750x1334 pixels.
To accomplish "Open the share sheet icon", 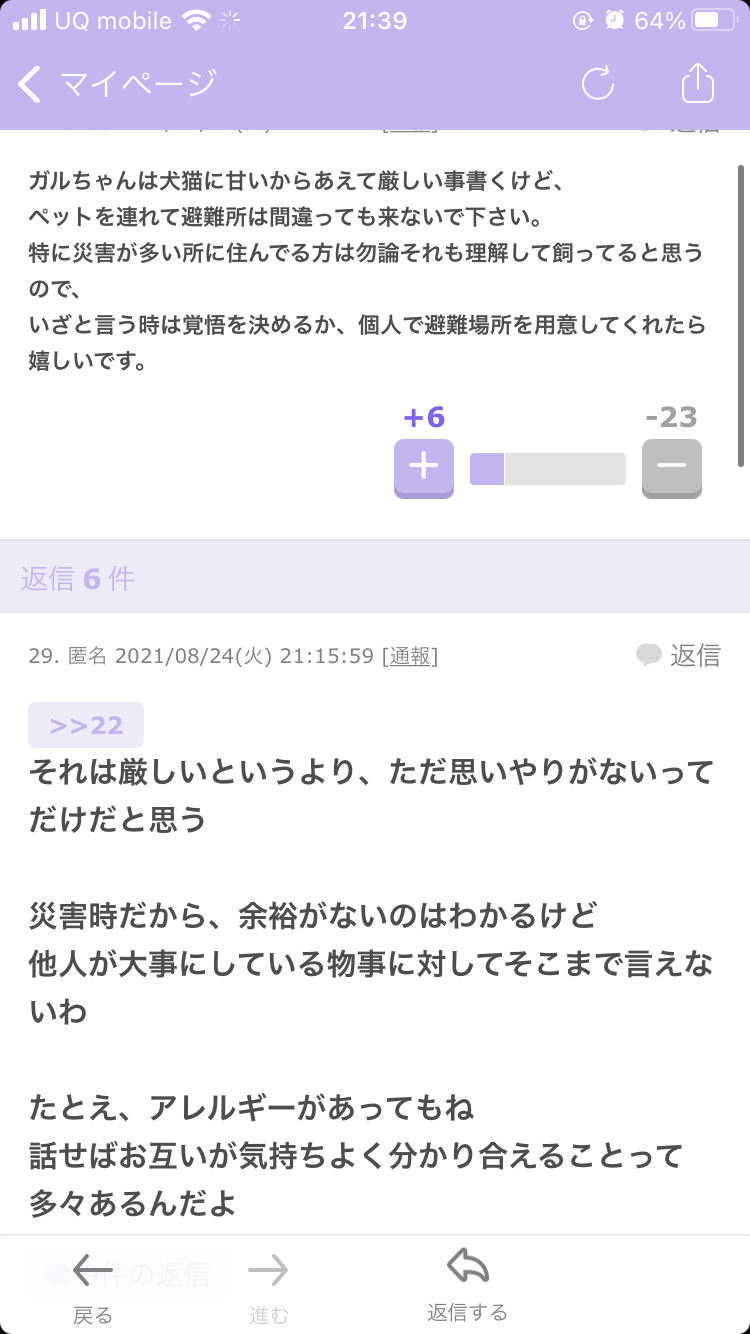I will point(696,84).
